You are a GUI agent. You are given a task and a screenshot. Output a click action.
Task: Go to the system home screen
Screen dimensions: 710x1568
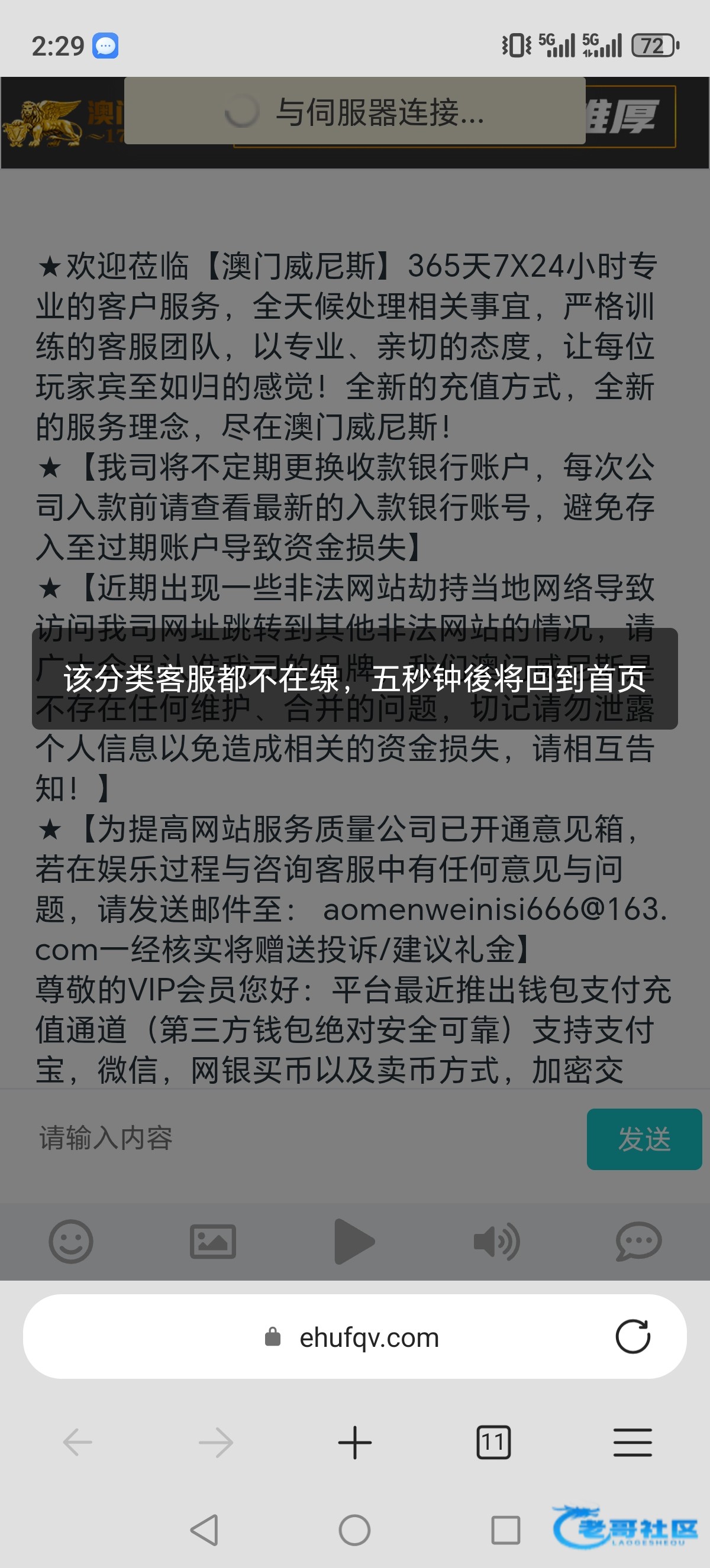pyautogui.click(x=354, y=1530)
